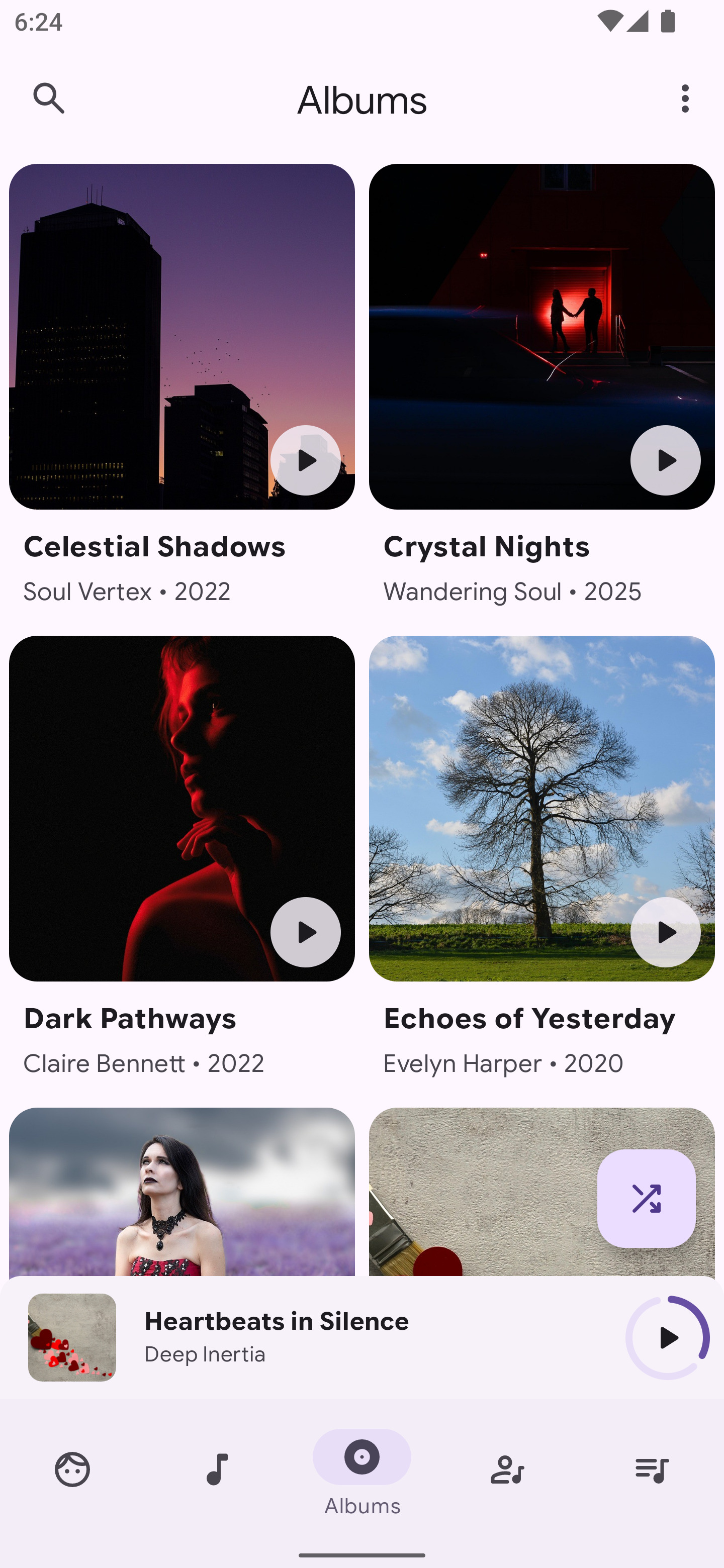Play the Celestial Shadows album
Screen dimensions: 724x1568
(305, 461)
